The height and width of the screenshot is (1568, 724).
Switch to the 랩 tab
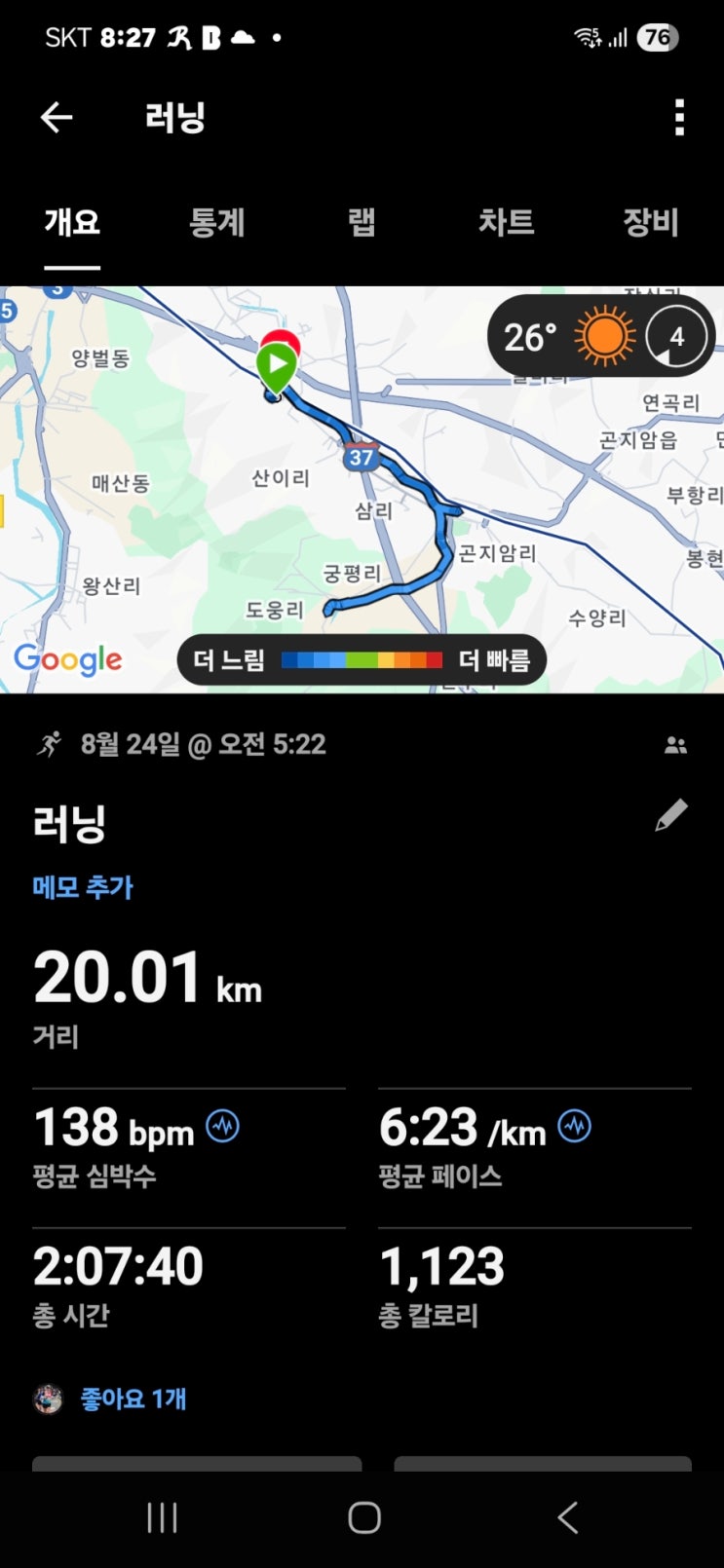tap(362, 223)
